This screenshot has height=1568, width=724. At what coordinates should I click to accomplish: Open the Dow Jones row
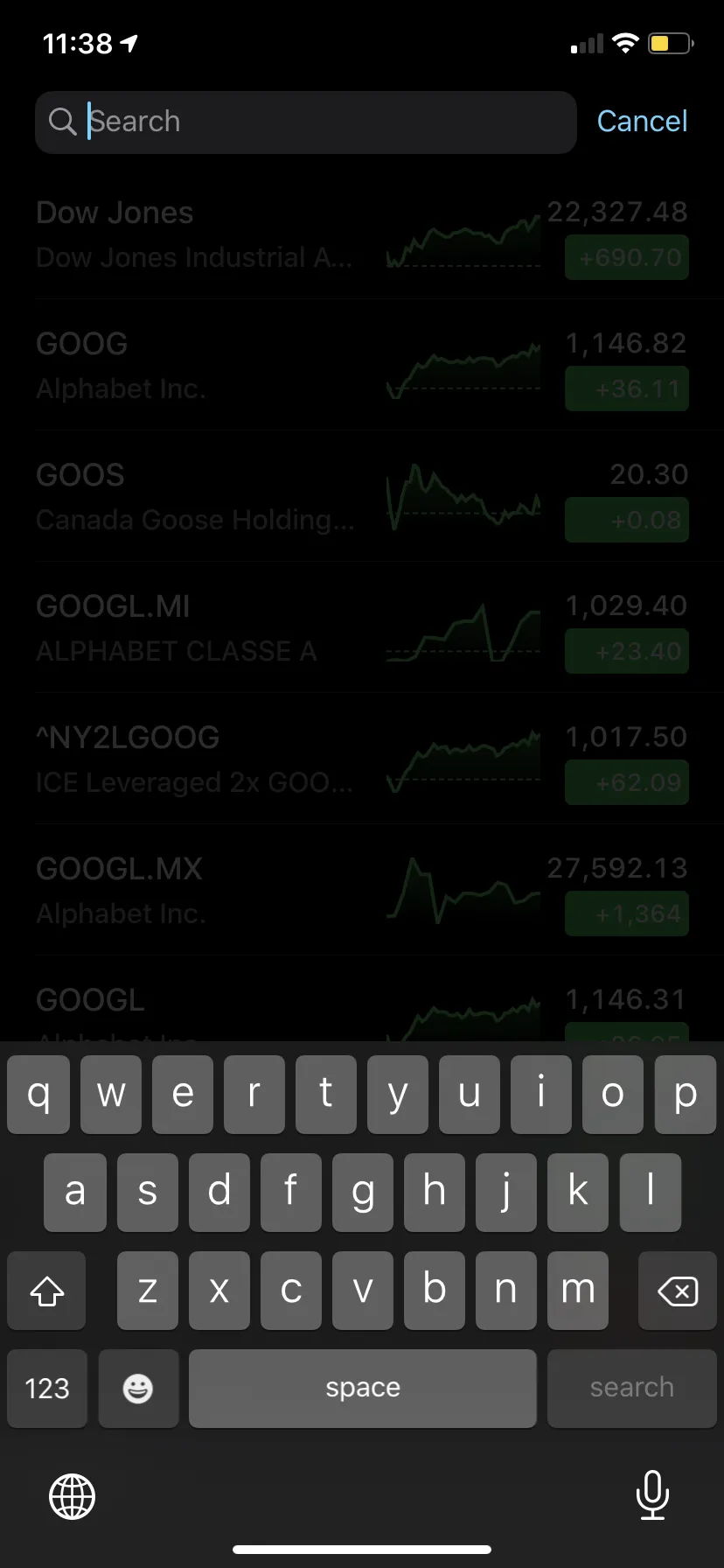tap(362, 234)
